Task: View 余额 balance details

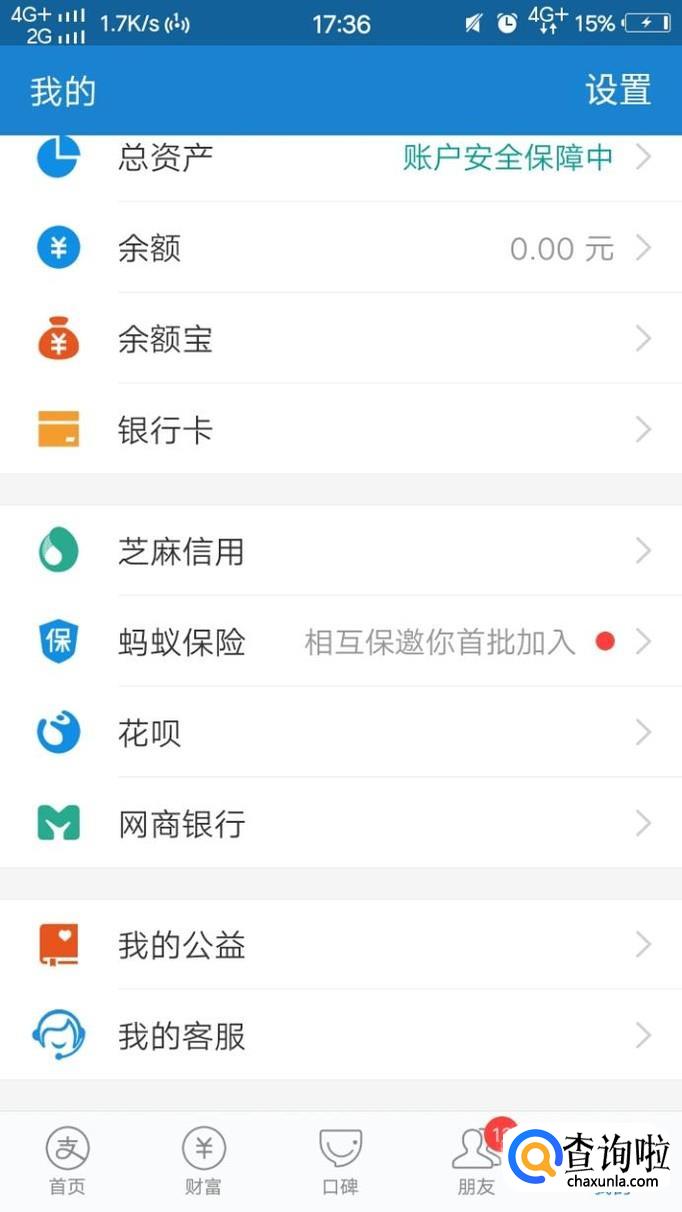Action: [x=340, y=248]
